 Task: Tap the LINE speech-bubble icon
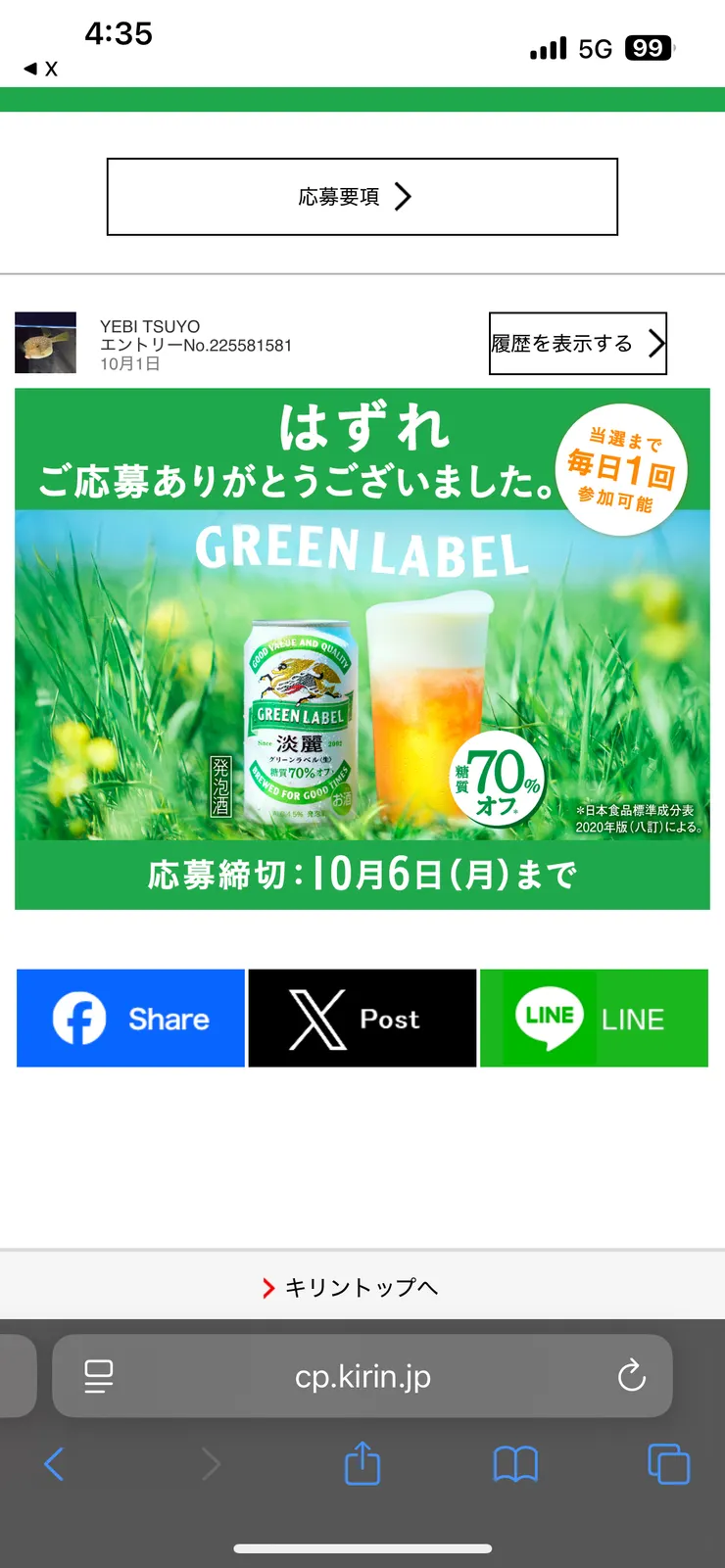click(x=549, y=1018)
